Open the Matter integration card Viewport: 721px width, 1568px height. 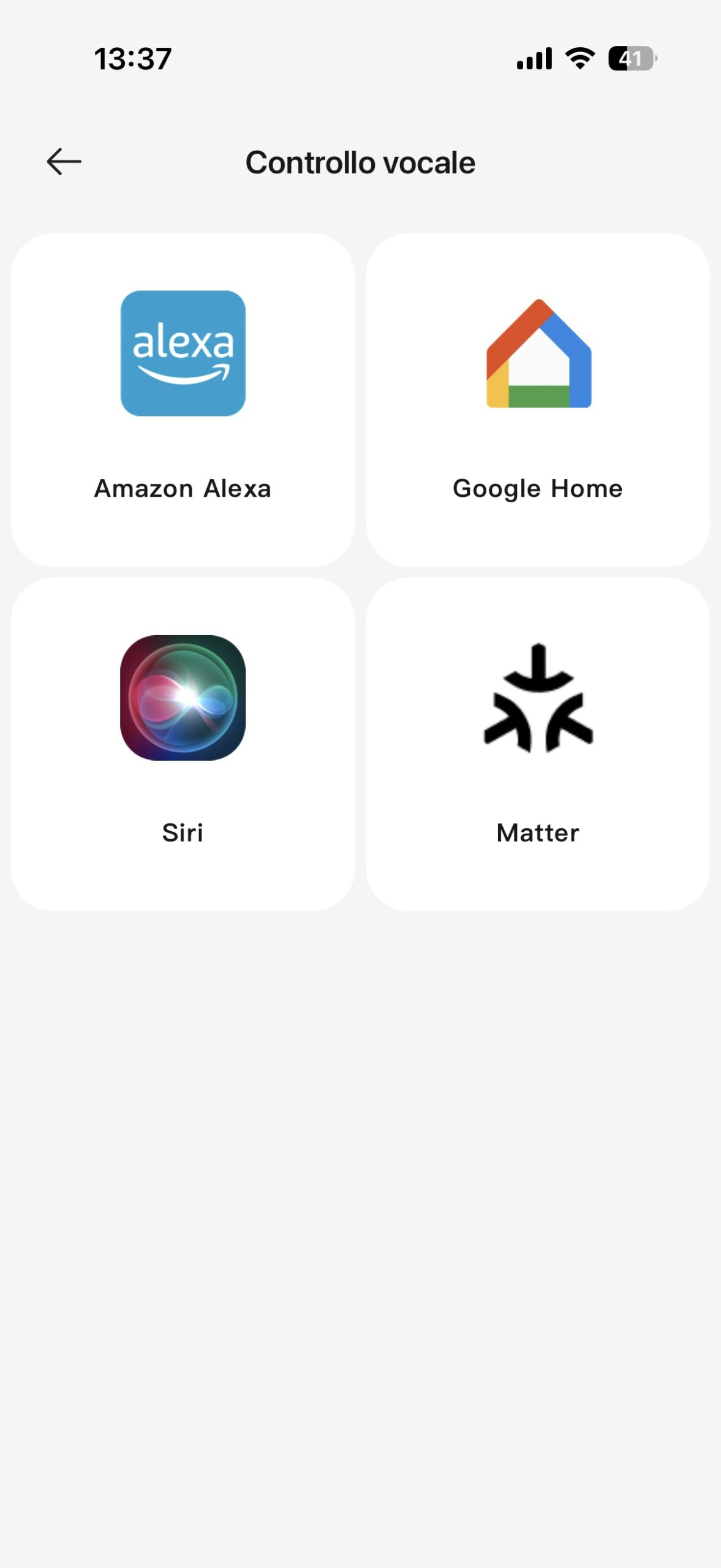click(537, 744)
